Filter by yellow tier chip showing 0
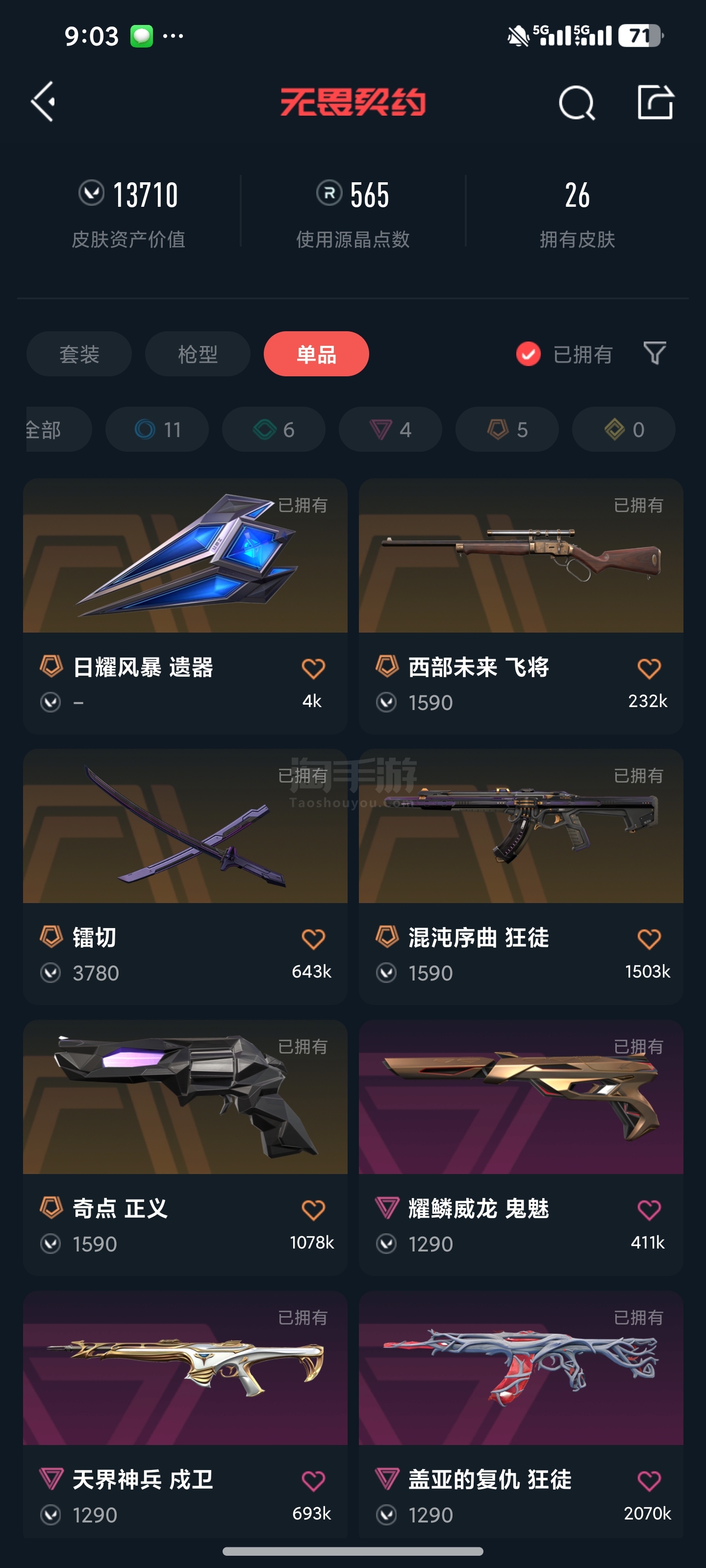This screenshot has height=1568, width=706. click(623, 429)
